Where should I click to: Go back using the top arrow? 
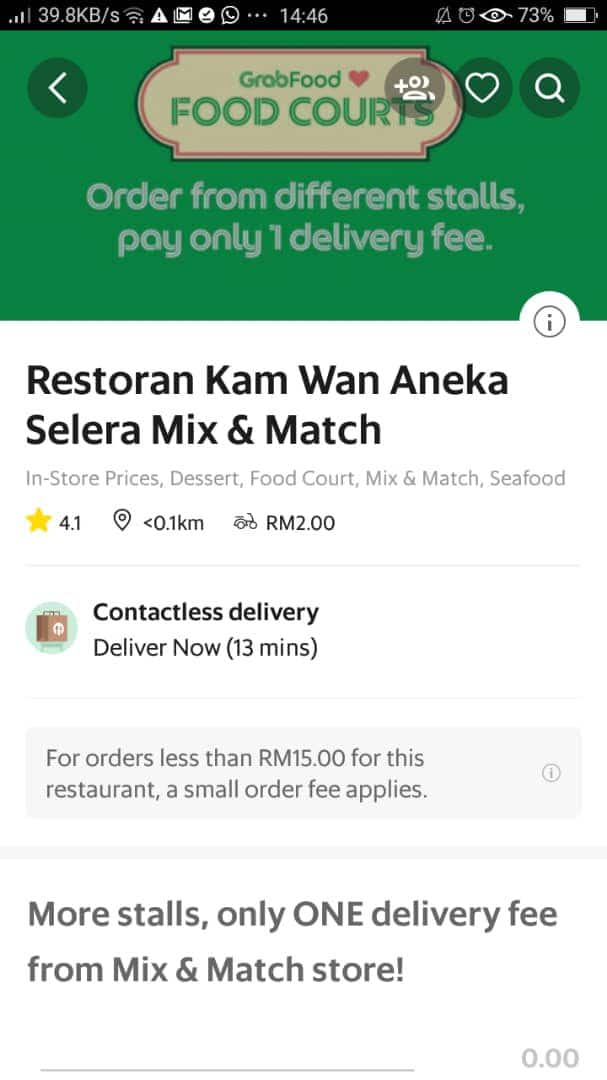[x=57, y=87]
